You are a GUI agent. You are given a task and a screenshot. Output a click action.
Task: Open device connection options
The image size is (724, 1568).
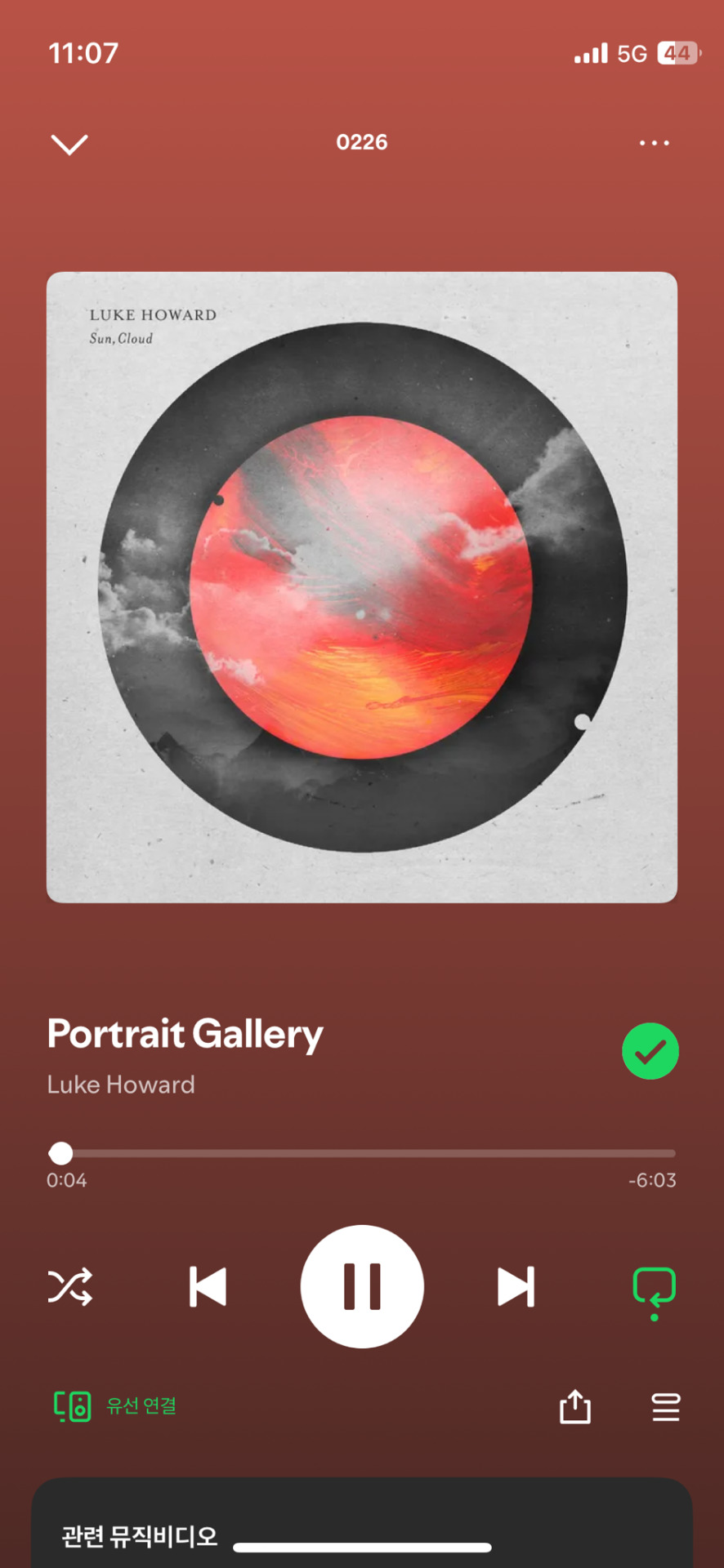pyautogui.click(x=114, y=1406)
